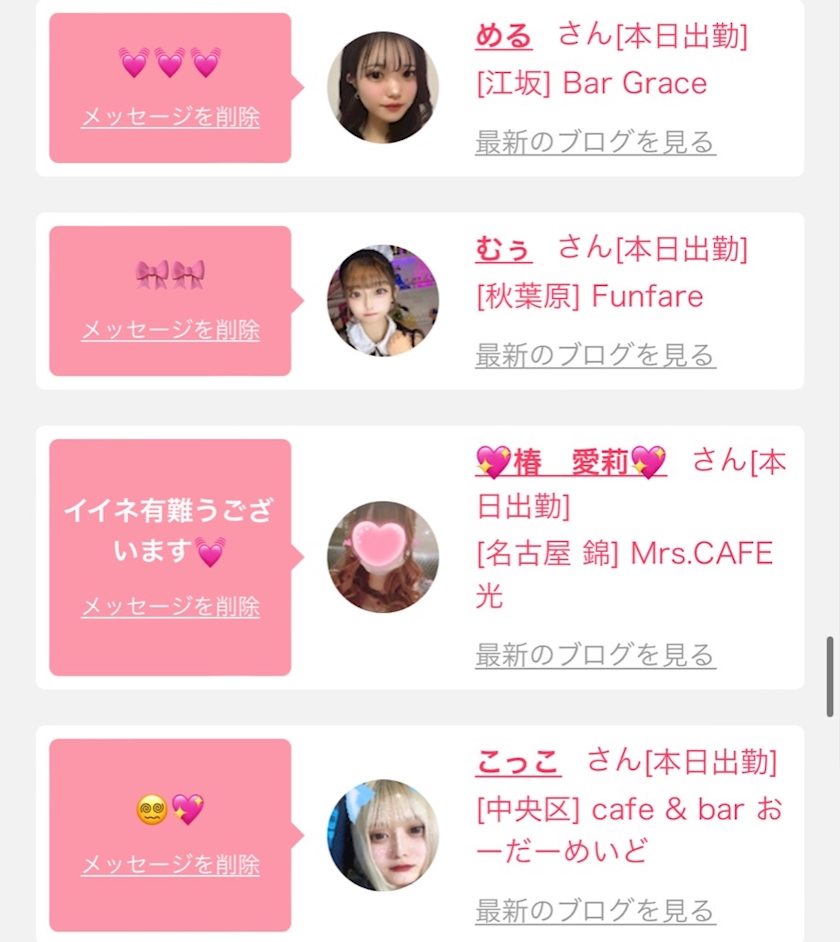This screenshot has width=840, height=942.
Task: View める's latest blog
Action: [595, 142]
